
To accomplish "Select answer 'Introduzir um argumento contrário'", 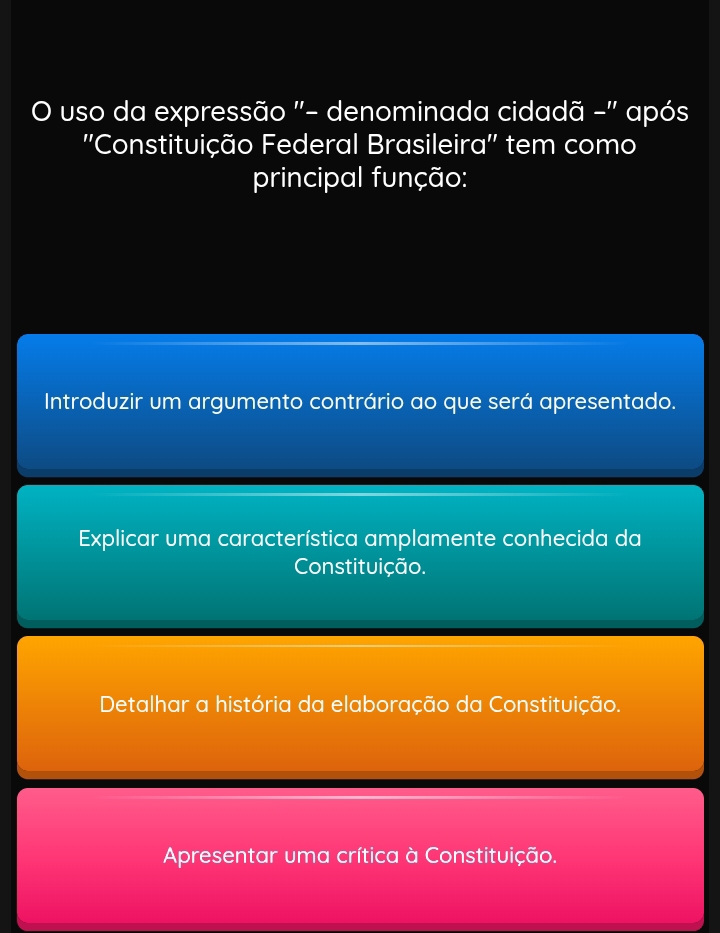I will (360, 403).
